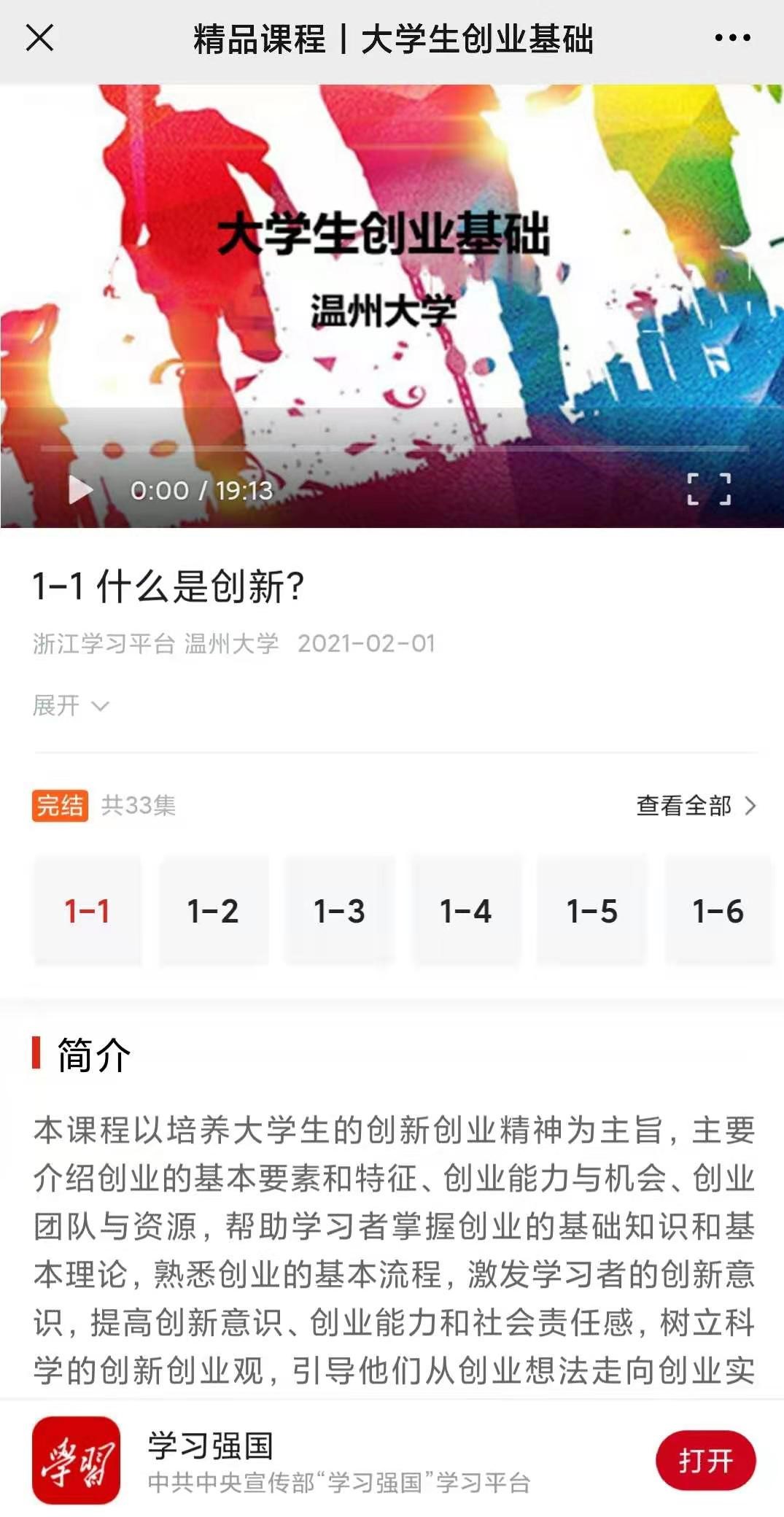784x1517 pixels.
Task: Select episode 1-2
Action: tap(213, 911)
